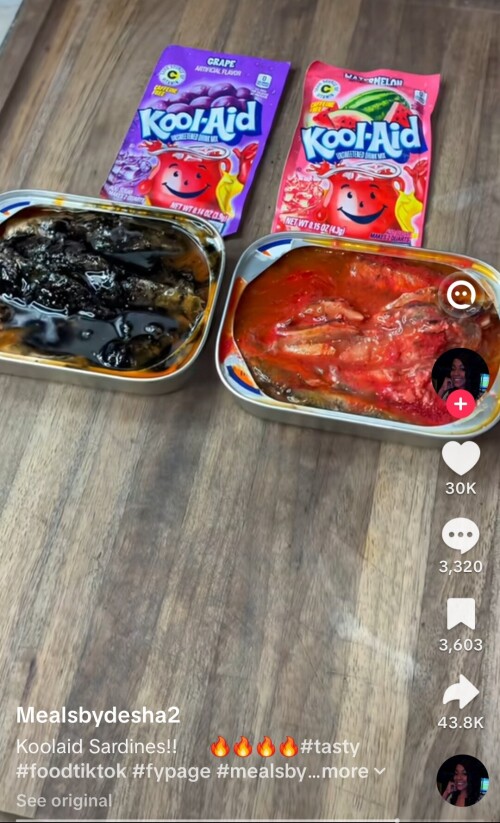Image resolution: width=500 pixels, height=823 pixels.
Task: Open the #foodtiktok hashtag
Action: [x=71, y=772]
